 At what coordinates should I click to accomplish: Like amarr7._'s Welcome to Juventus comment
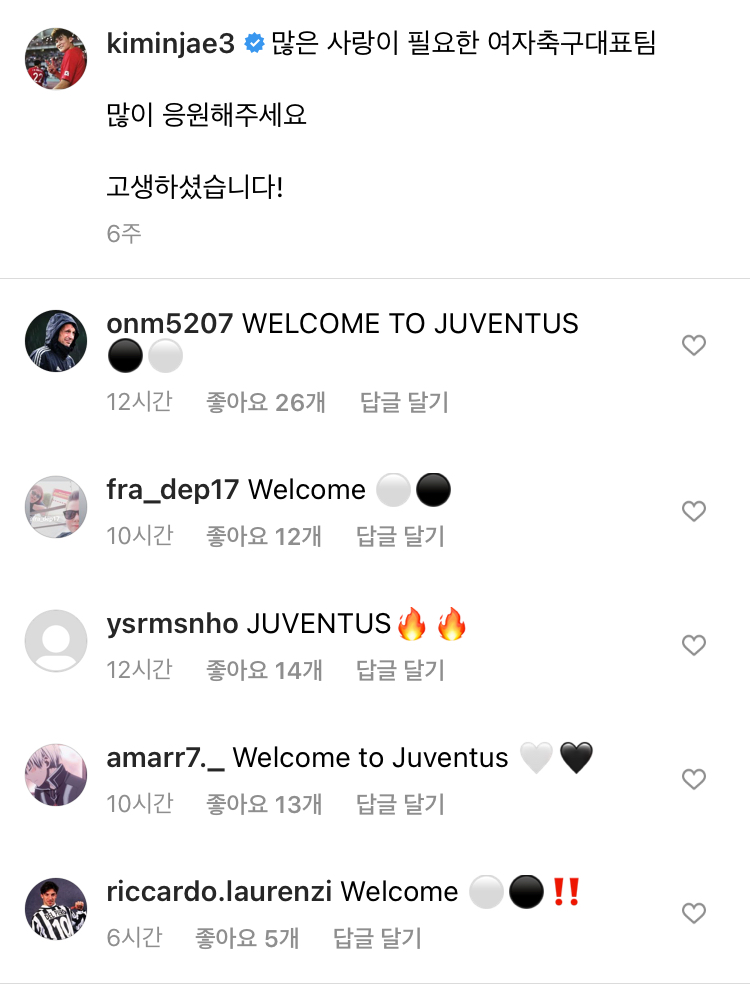[x=693, y=779]
